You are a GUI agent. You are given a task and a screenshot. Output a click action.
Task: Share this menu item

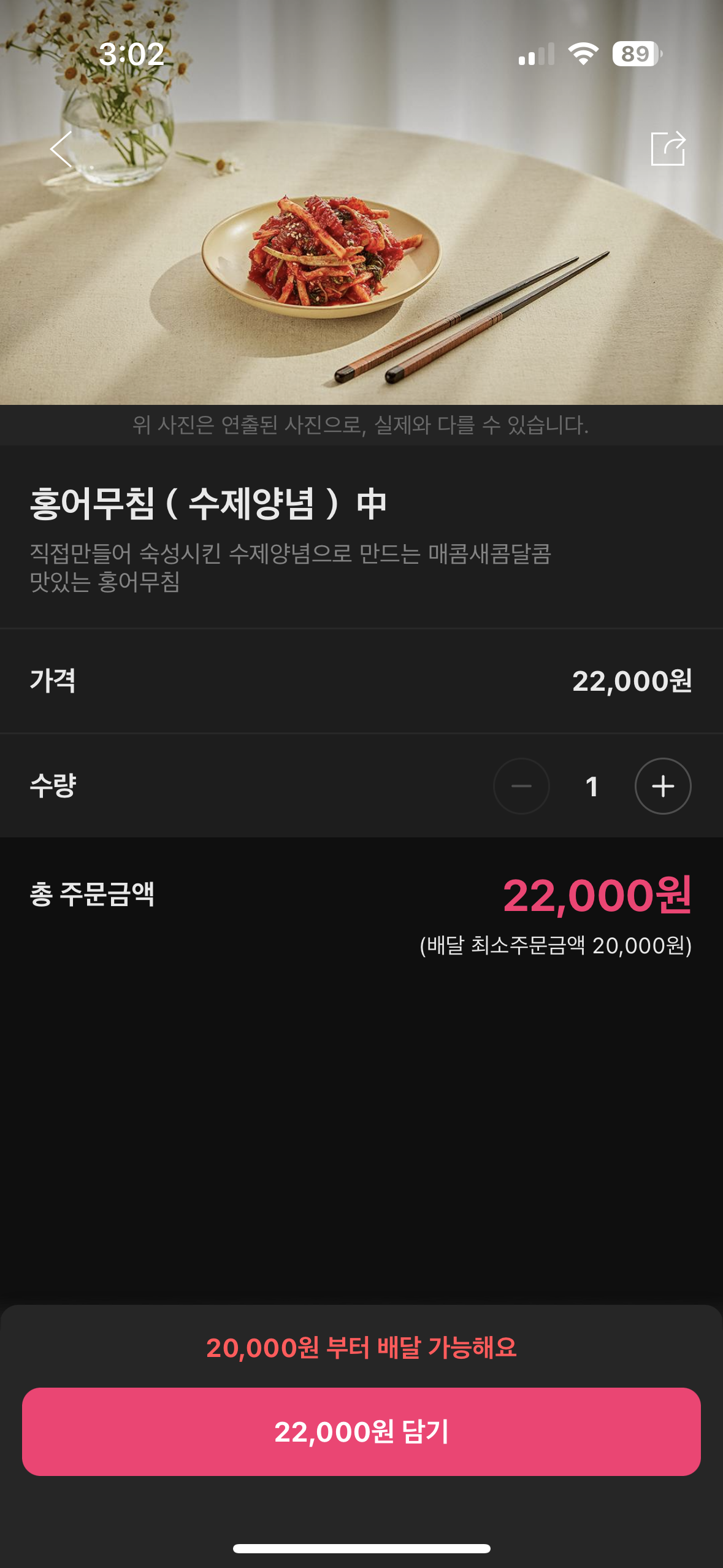coord(668,148)
